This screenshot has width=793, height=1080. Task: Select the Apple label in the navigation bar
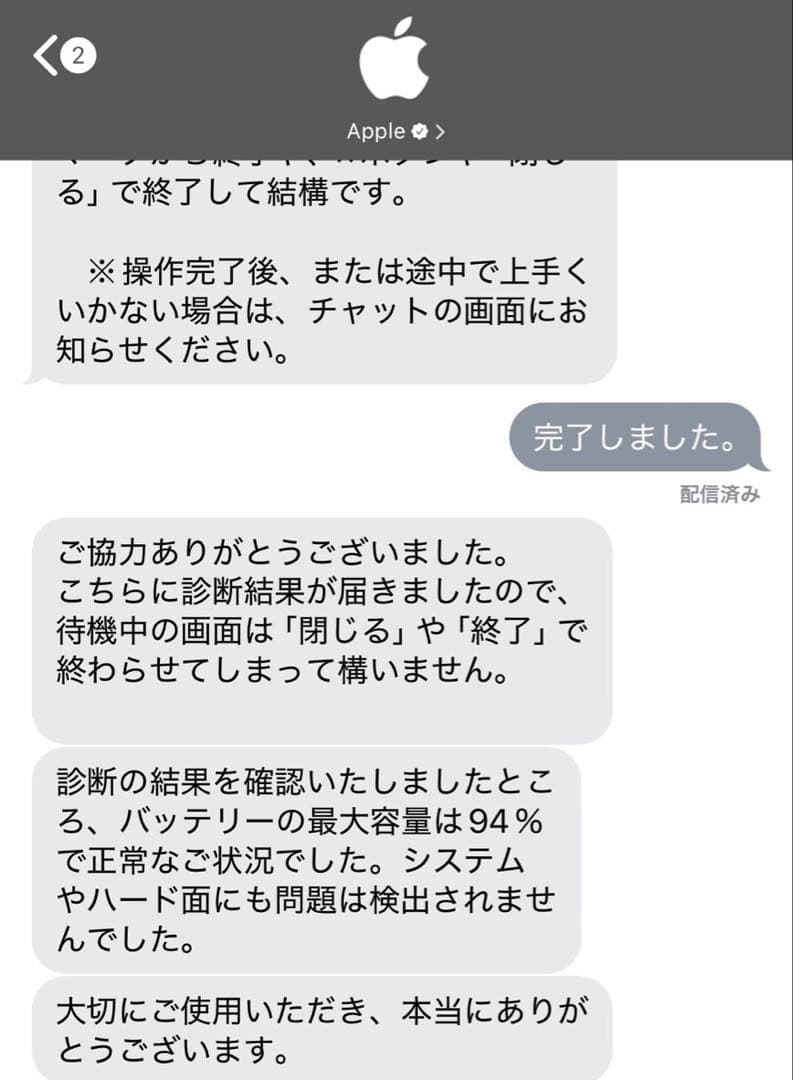375,131
